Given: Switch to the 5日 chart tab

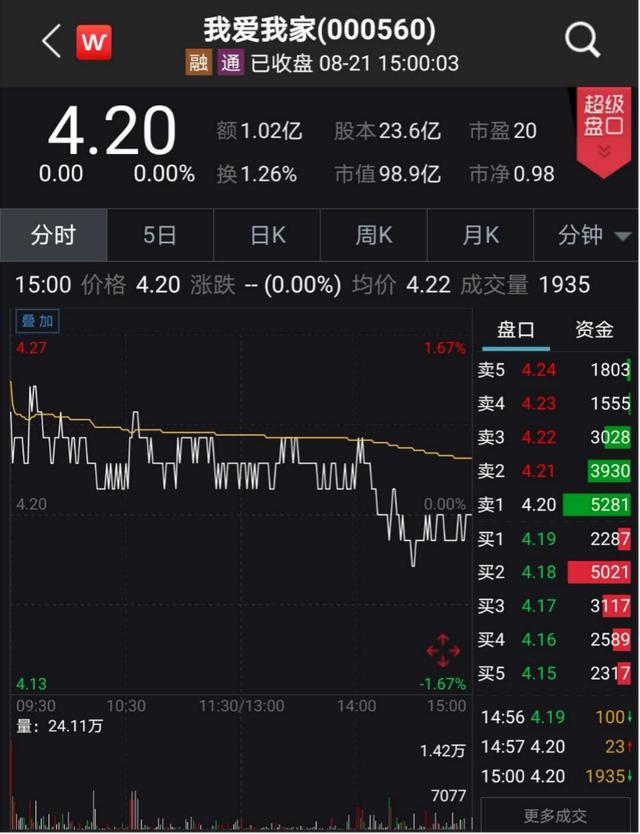Looking at the screenshot, I should click(160, 235).
